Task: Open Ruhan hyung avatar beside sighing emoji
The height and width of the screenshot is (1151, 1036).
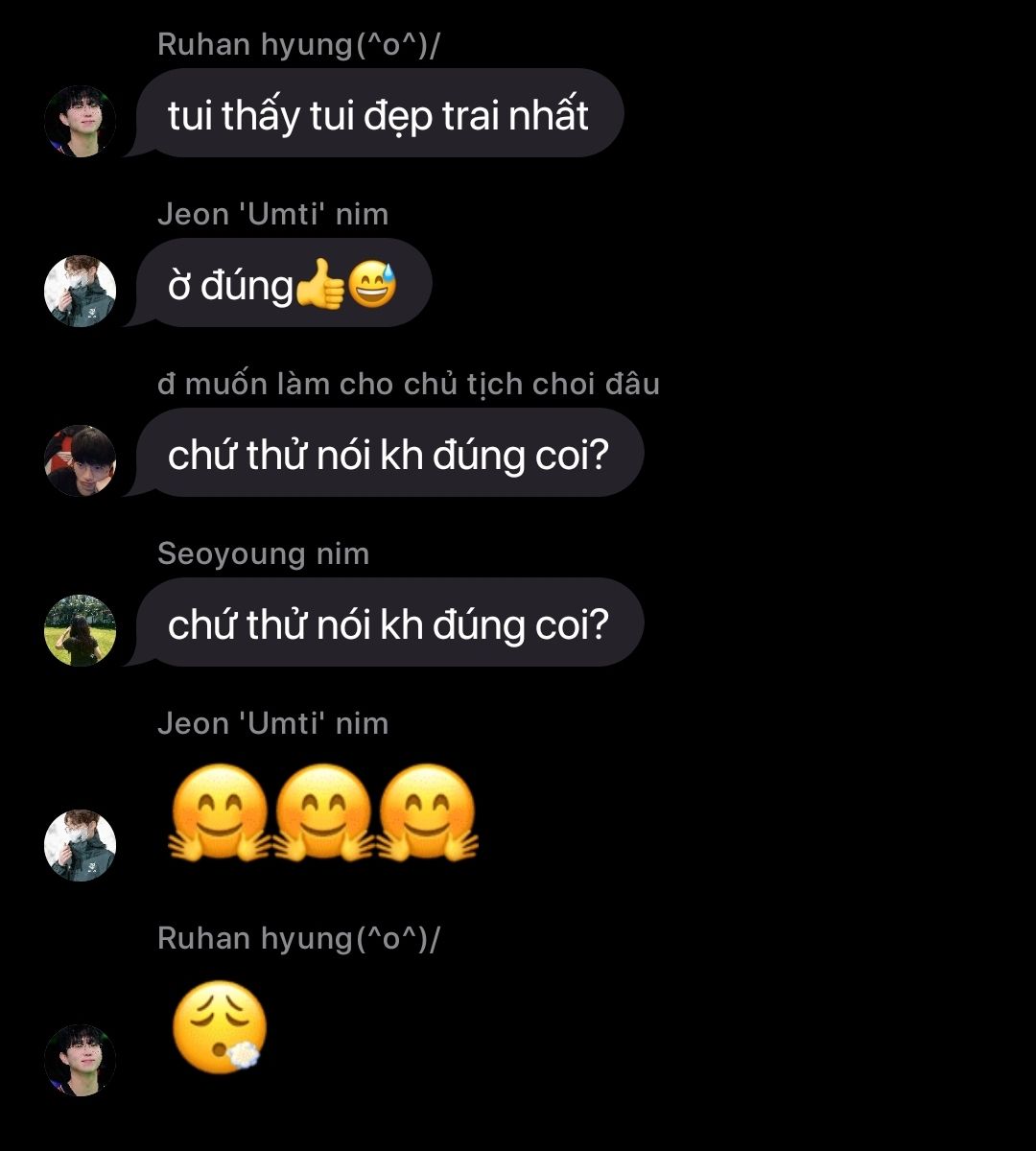Action: [x=81, y=1060]
